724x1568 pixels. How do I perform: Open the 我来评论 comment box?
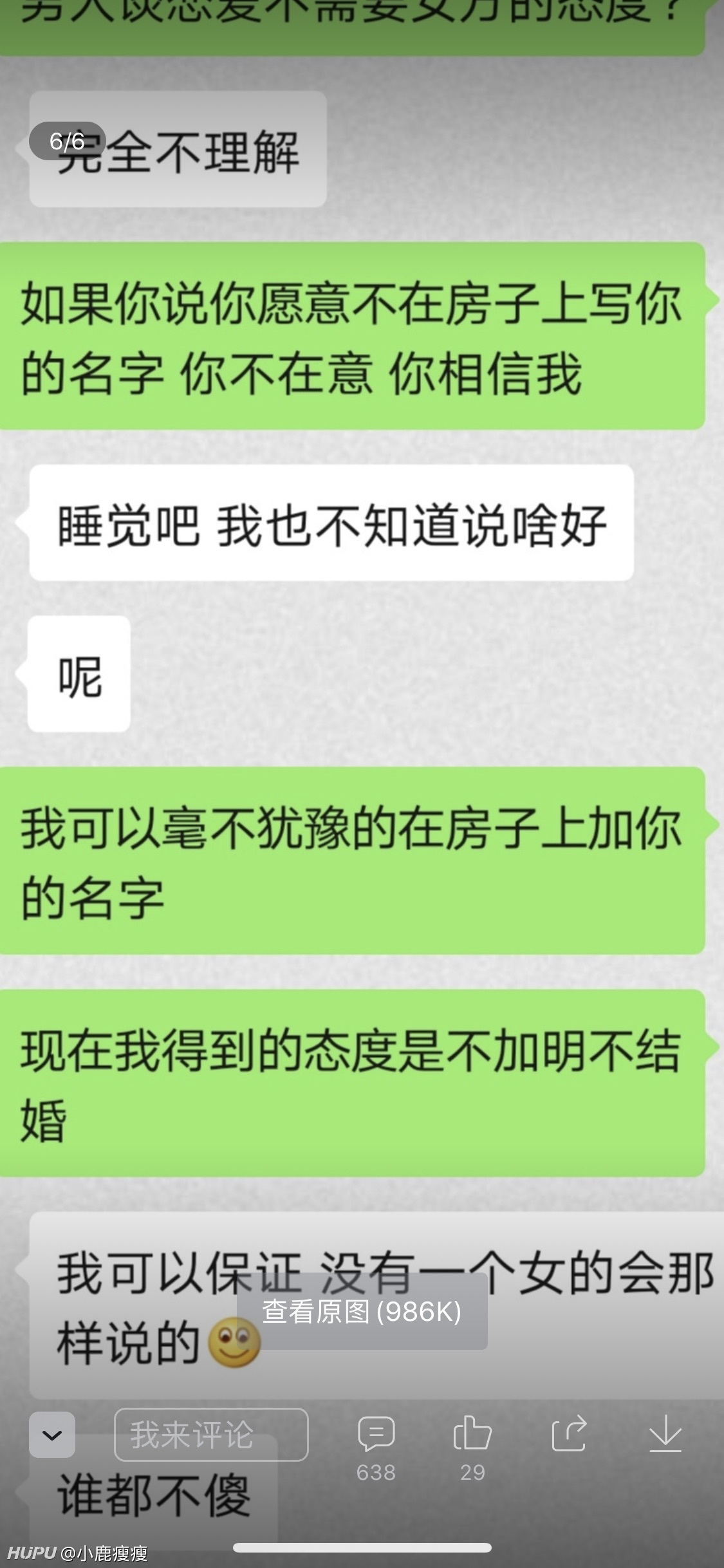pos(211,1435)
